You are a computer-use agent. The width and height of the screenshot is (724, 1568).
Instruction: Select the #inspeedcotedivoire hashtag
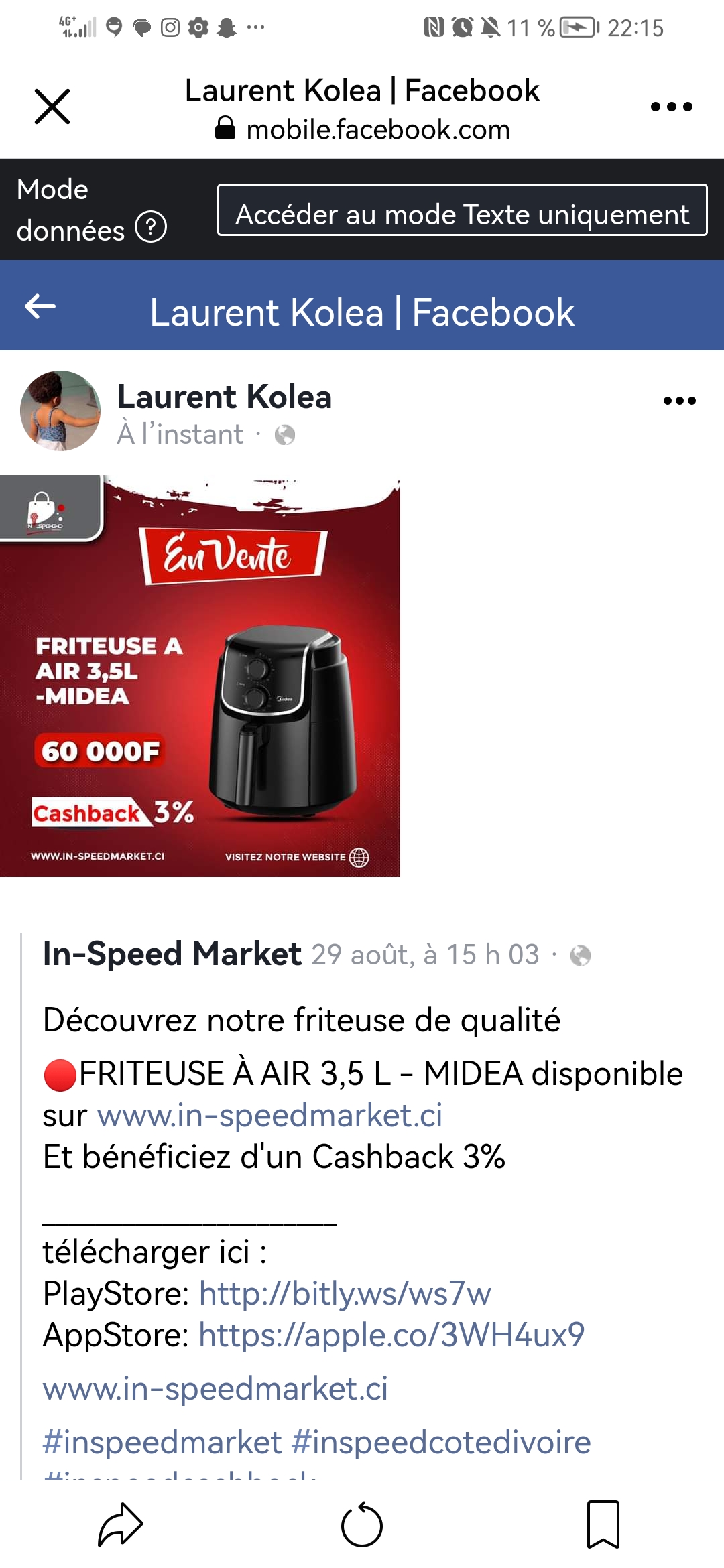tap(441, 1442)
